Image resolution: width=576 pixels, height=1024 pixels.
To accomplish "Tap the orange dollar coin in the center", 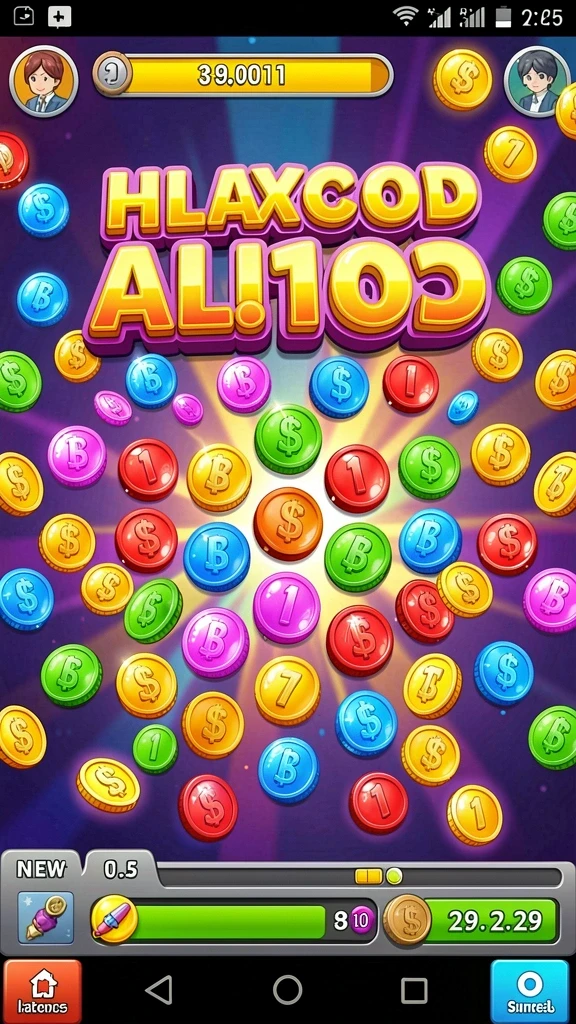I will click(x=288, y=524).
